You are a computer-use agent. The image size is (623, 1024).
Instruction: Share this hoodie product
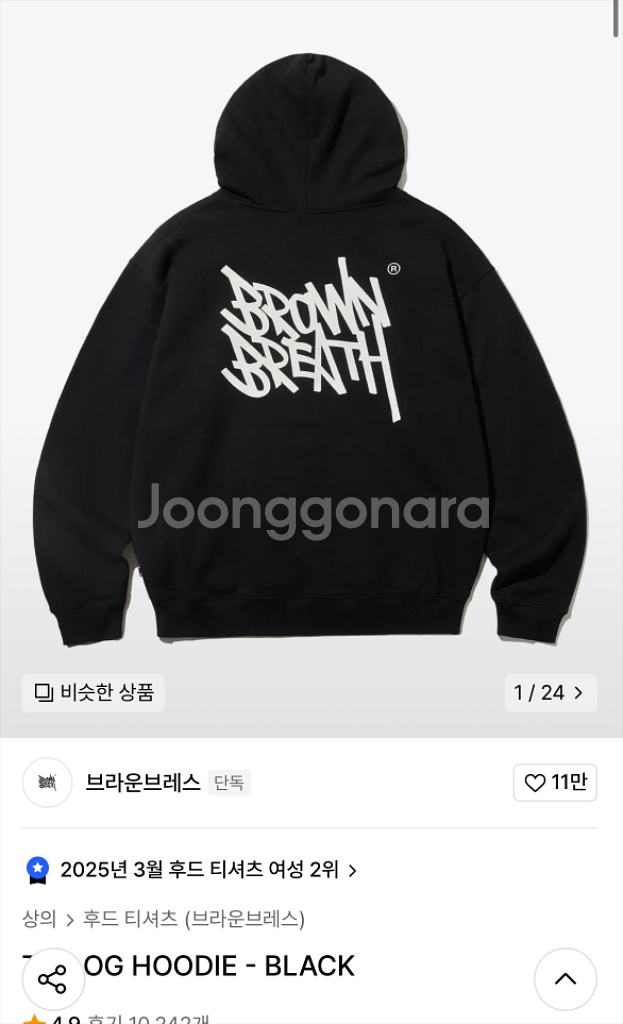53,979
